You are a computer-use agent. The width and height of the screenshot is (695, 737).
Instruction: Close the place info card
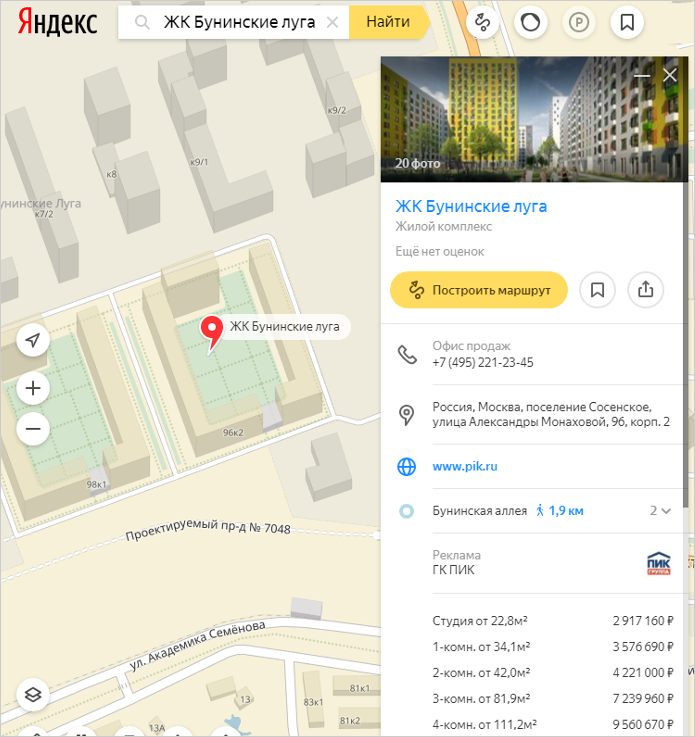[x=670, y=75]
